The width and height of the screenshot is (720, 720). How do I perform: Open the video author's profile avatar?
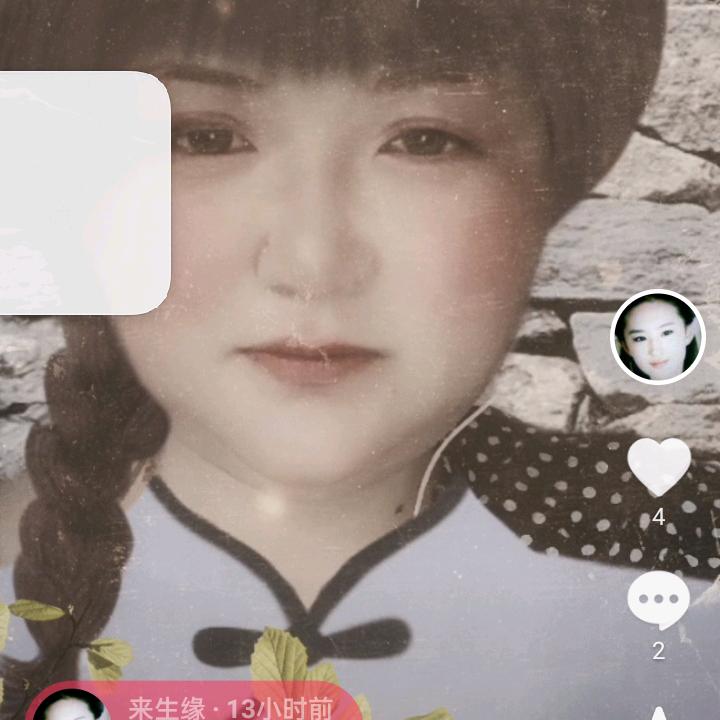click(x=657, y=338)
